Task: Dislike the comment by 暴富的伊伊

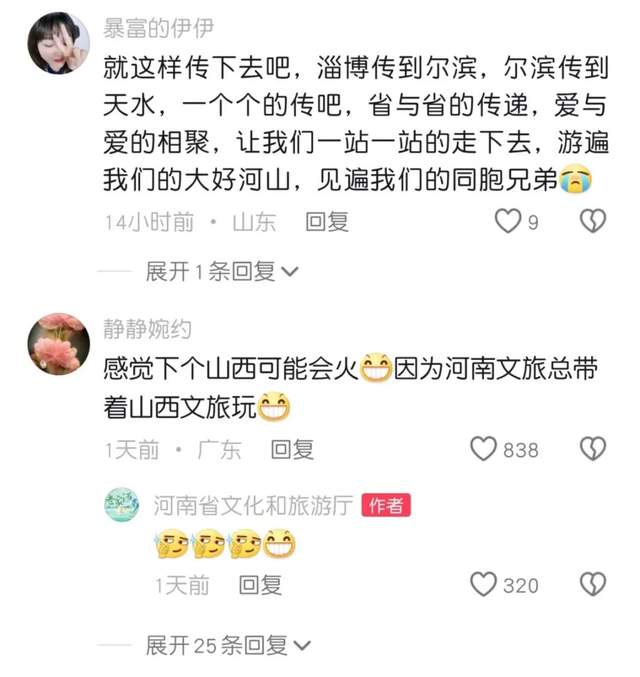Action: (x=593, y=221)
